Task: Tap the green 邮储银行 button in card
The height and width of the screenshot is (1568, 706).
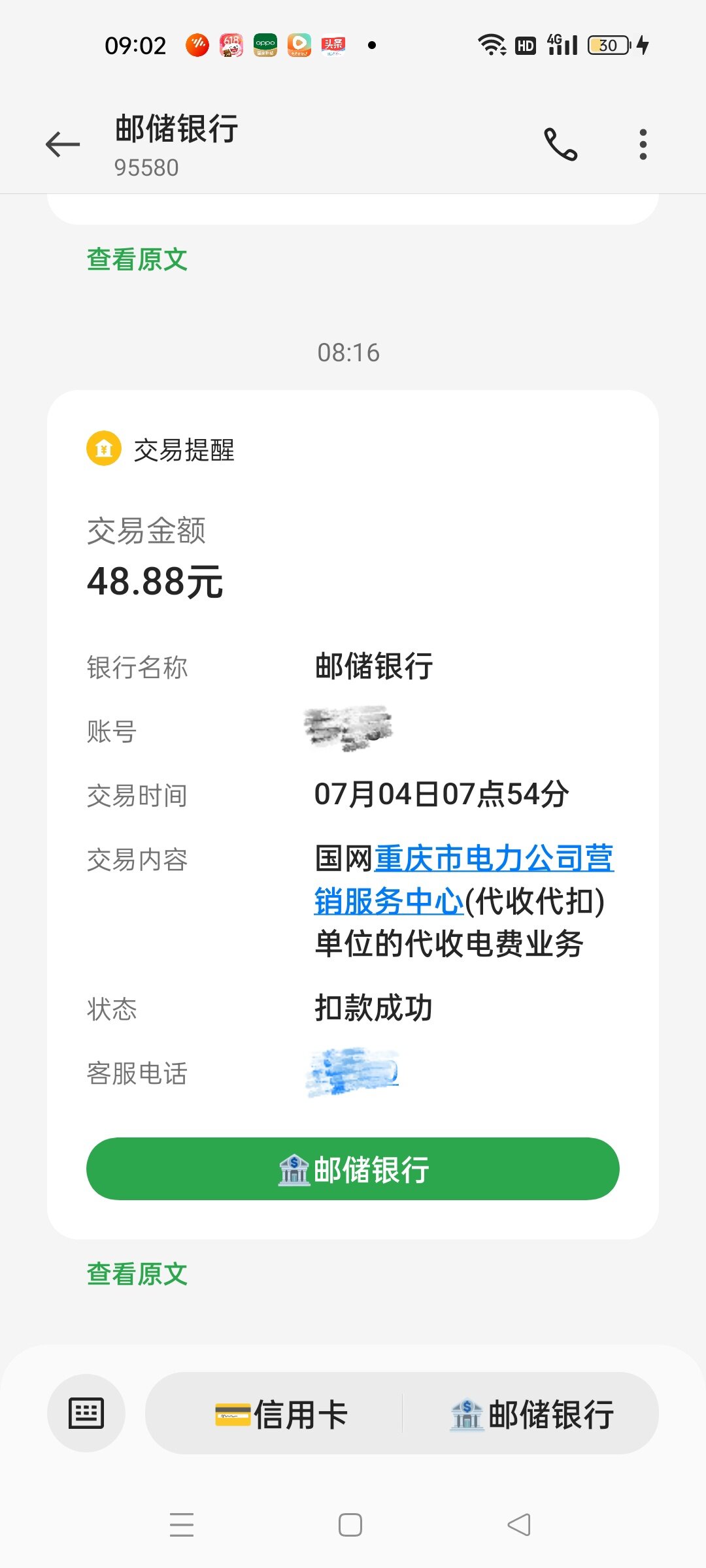Action: [x=353, y=1169]
